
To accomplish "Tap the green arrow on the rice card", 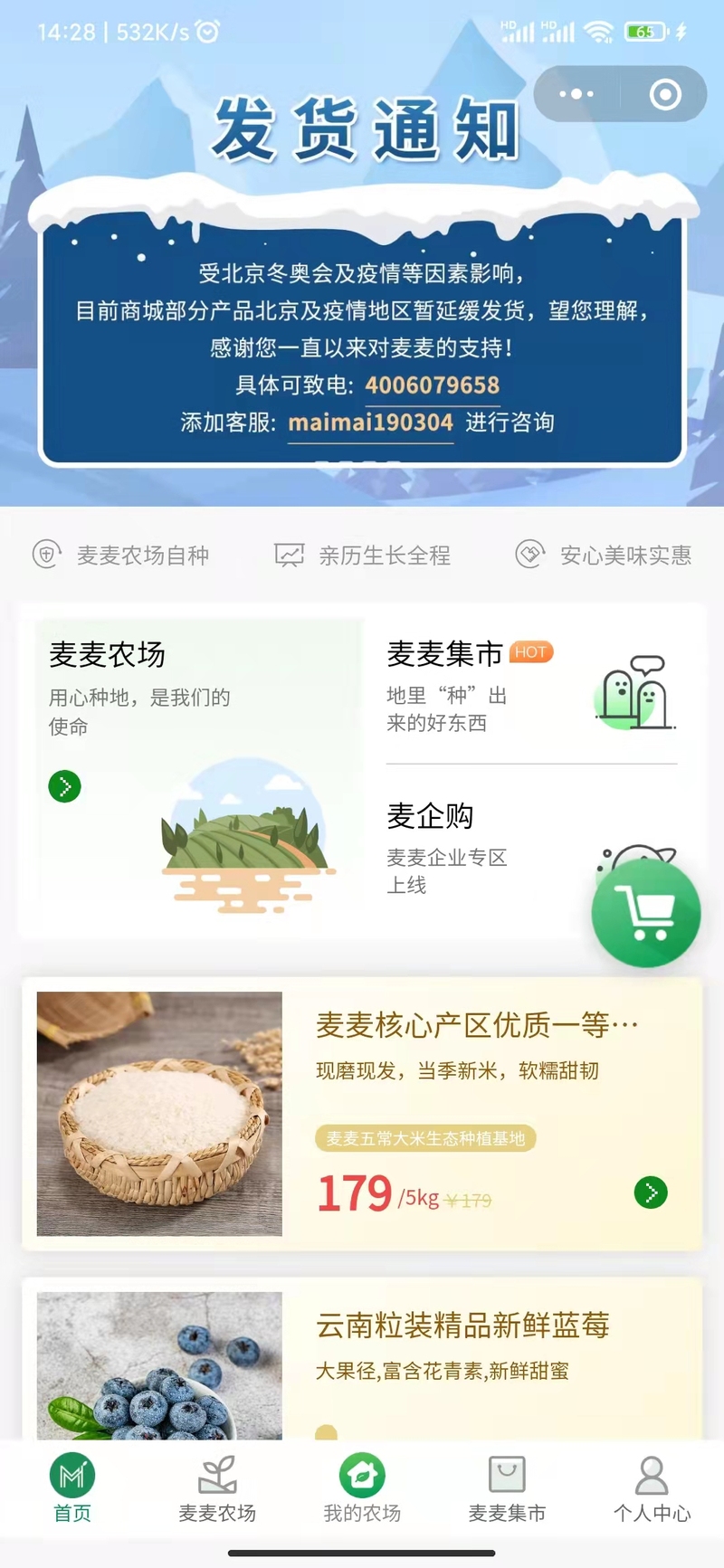I will coord(651,1193).
